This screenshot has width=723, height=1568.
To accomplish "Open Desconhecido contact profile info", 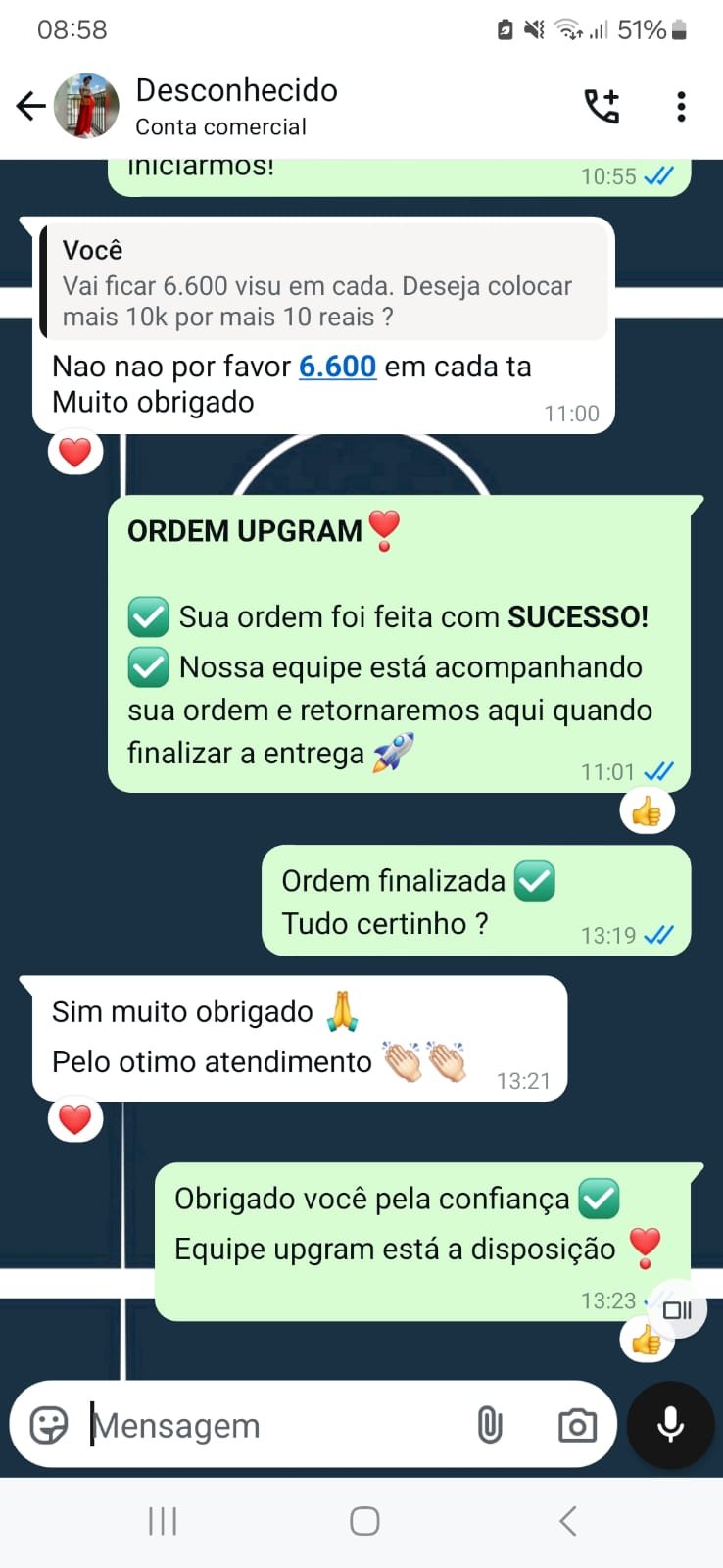I will pyautogui.click(x=235, y=106).
